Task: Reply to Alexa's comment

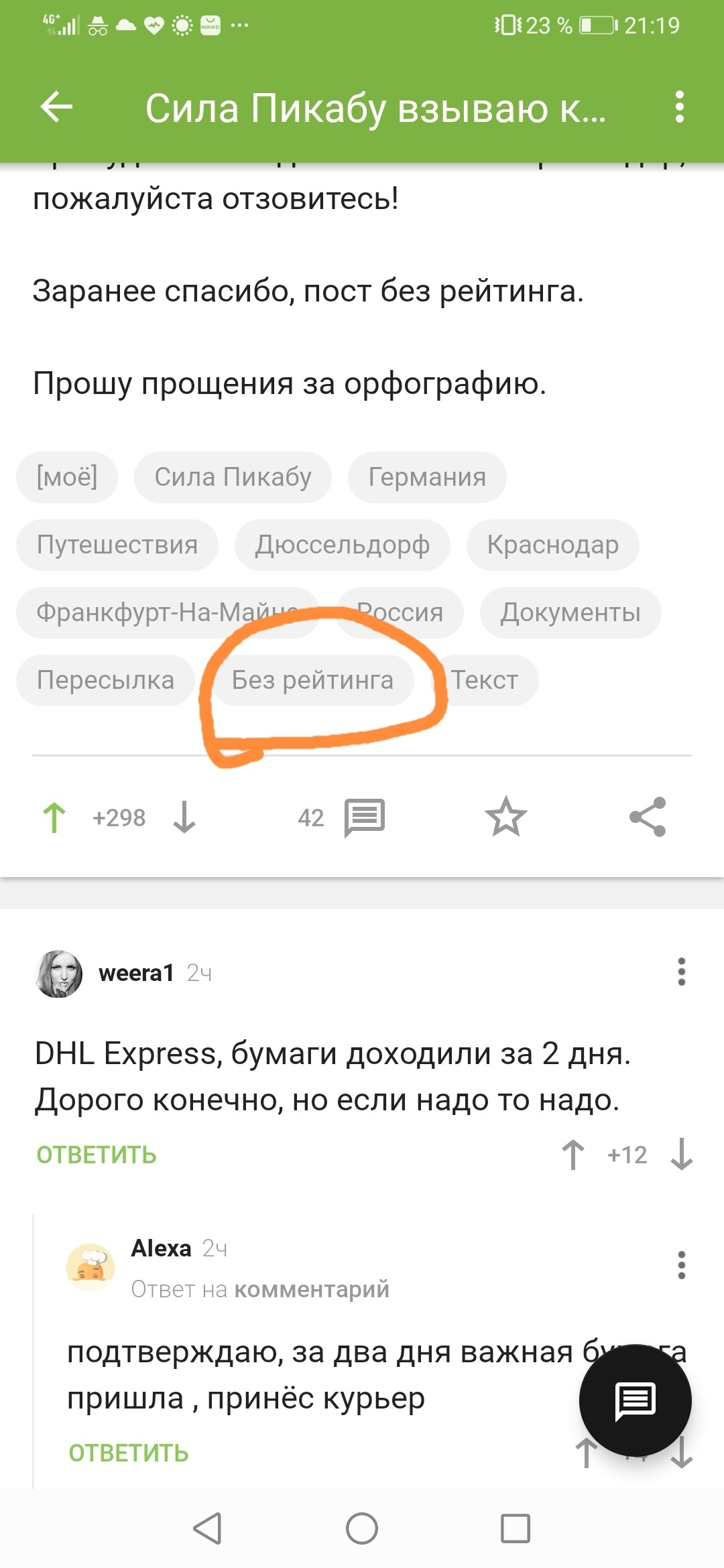Action: 129,1453
